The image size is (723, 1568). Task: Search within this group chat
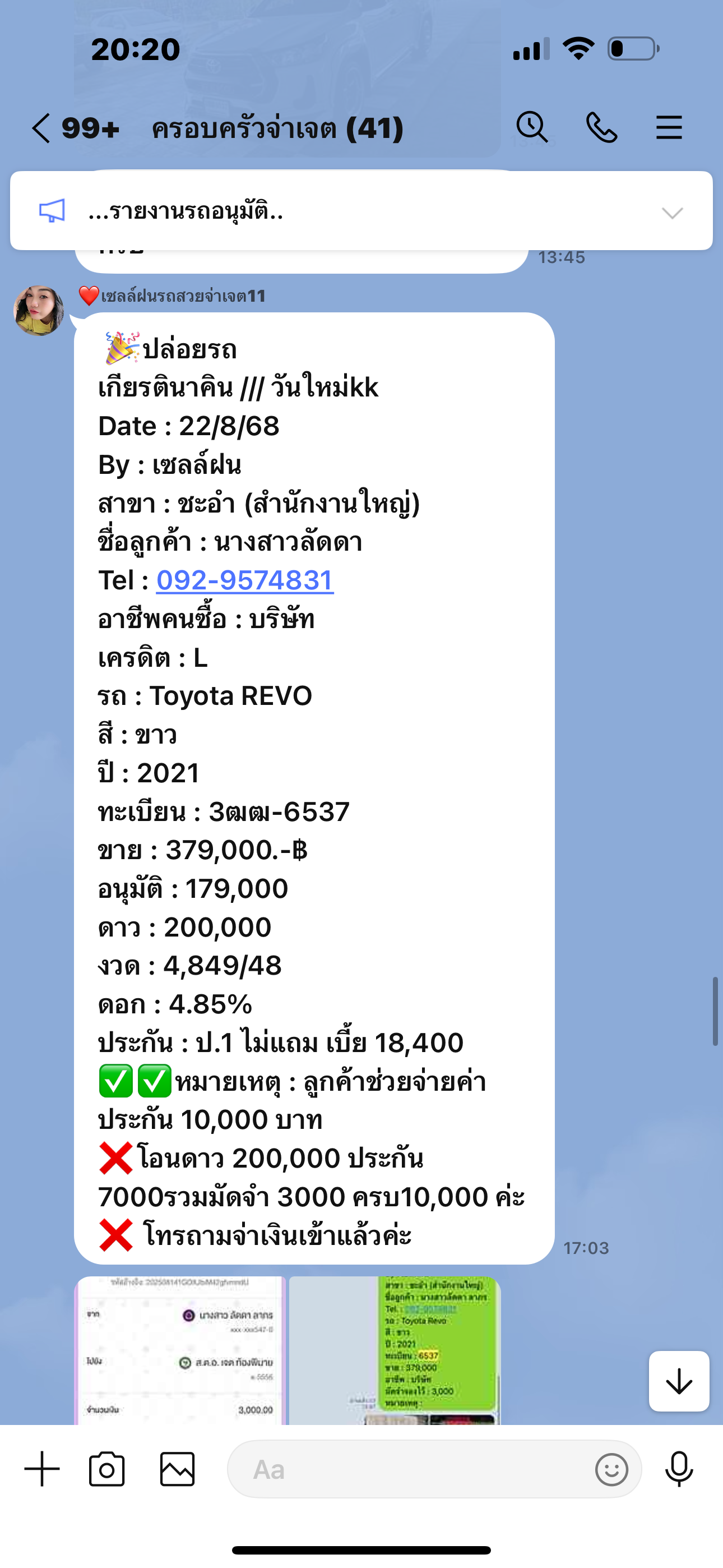531,128
